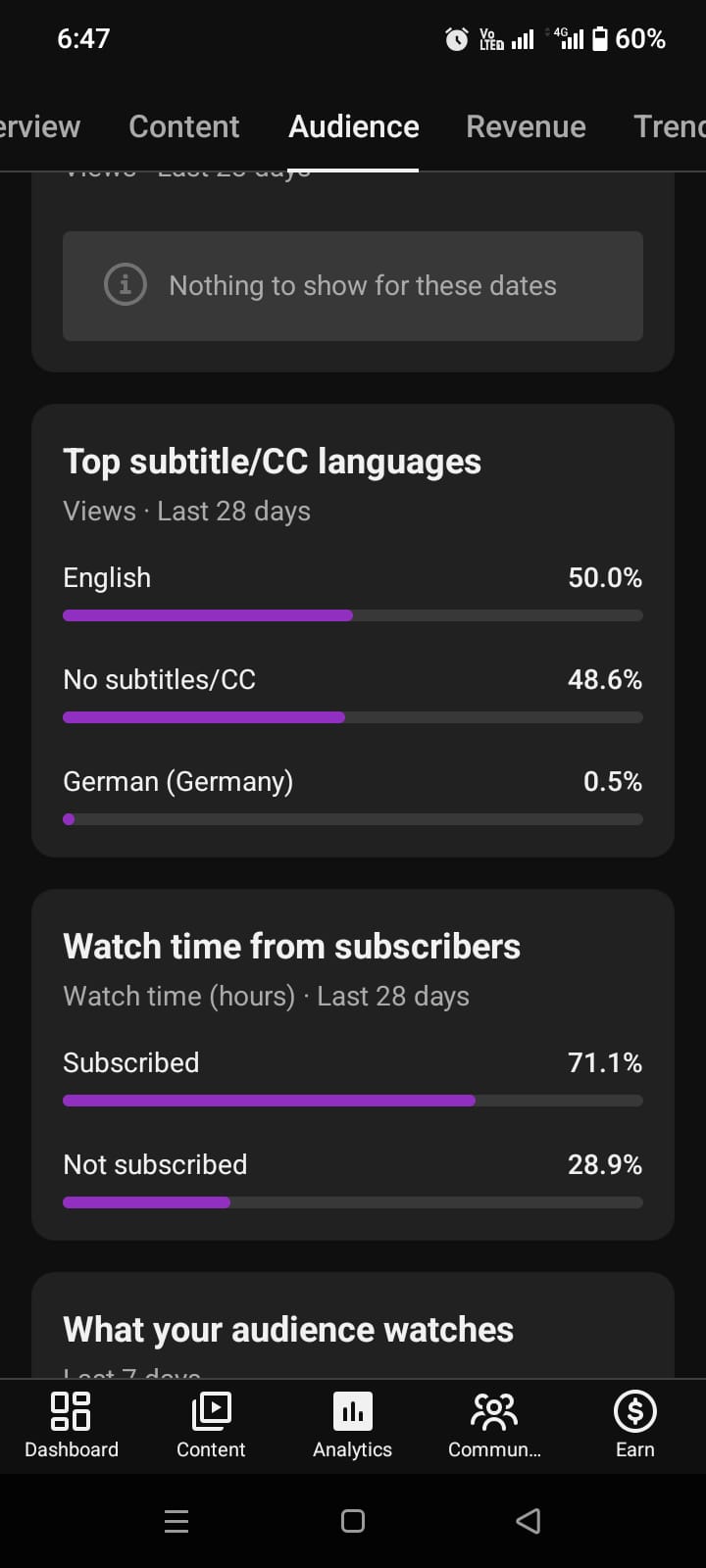
Task: Open the Watch time from subscribers card
Action: point(353,1064)
